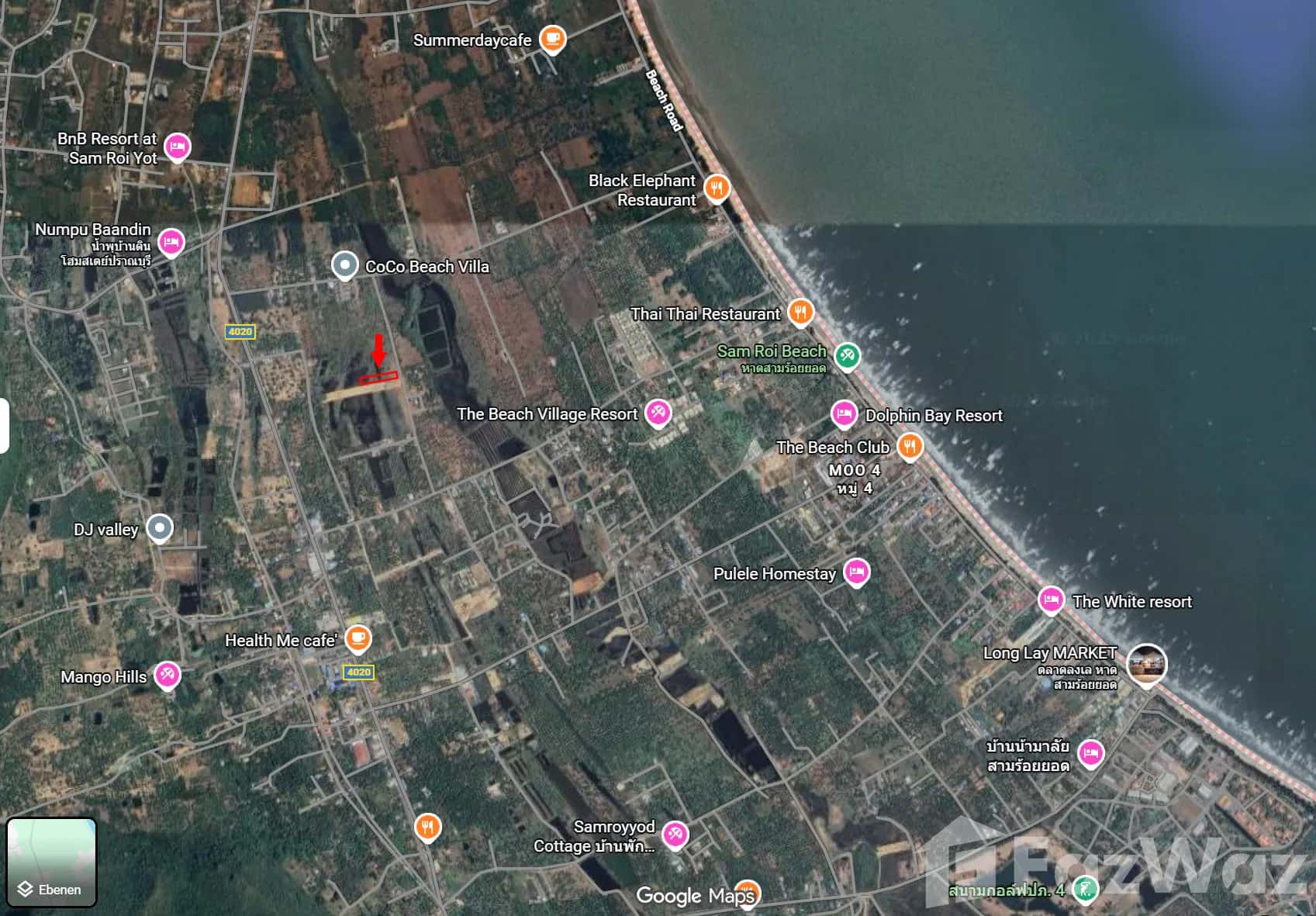Open The Beach Village Resort pin
Image resolution: width=1316 pixels, height=916 pixels.
(658, 412)
